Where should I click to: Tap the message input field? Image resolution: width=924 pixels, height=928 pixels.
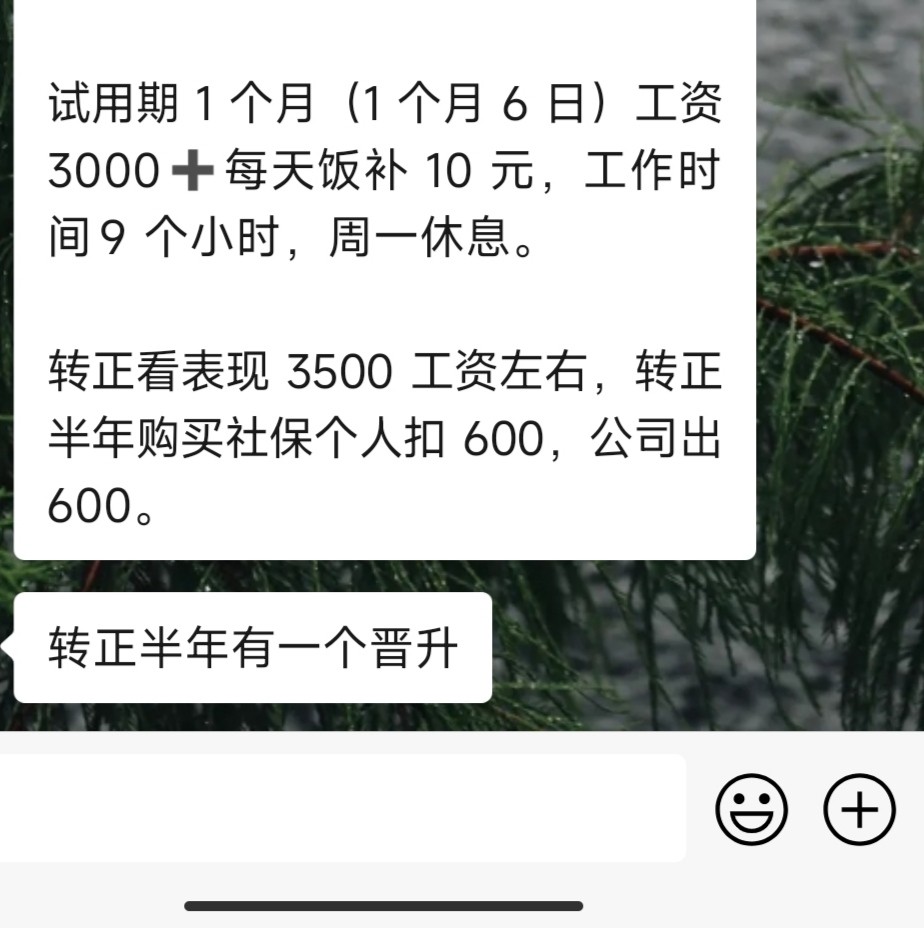pyautogui.click(x=340, y=808)
